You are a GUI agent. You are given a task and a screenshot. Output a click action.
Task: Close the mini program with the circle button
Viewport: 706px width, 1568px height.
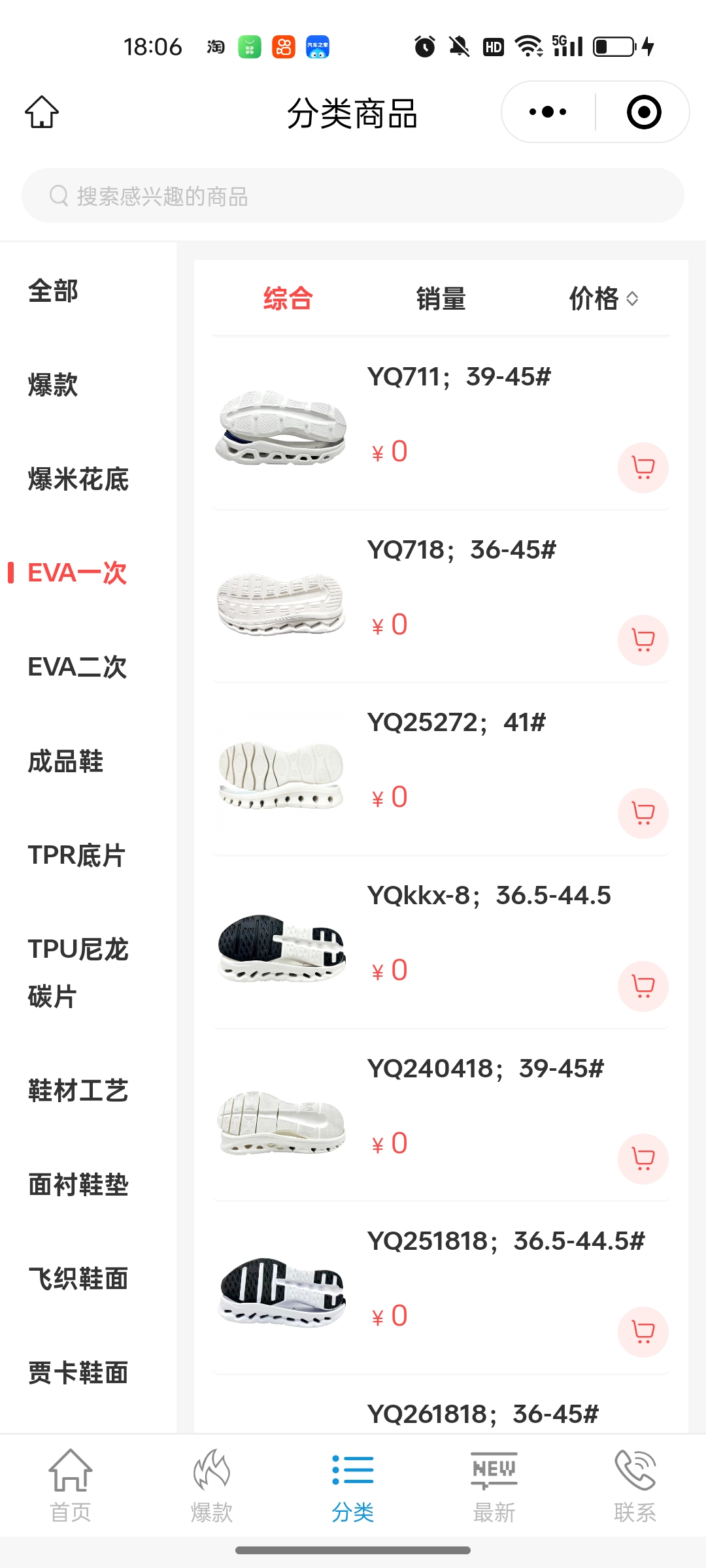coord(644,112)
